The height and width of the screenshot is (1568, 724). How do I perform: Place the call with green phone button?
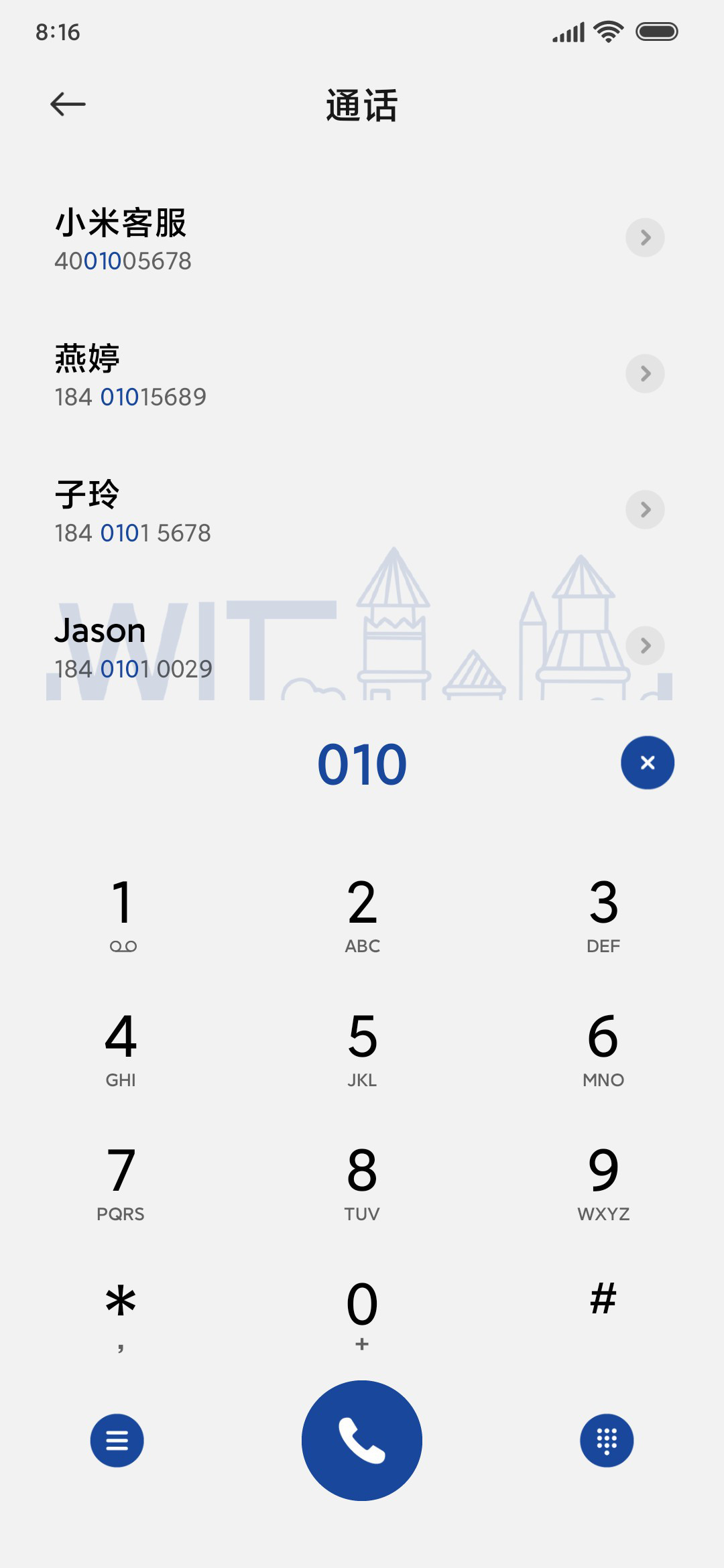pos(362,1441)
